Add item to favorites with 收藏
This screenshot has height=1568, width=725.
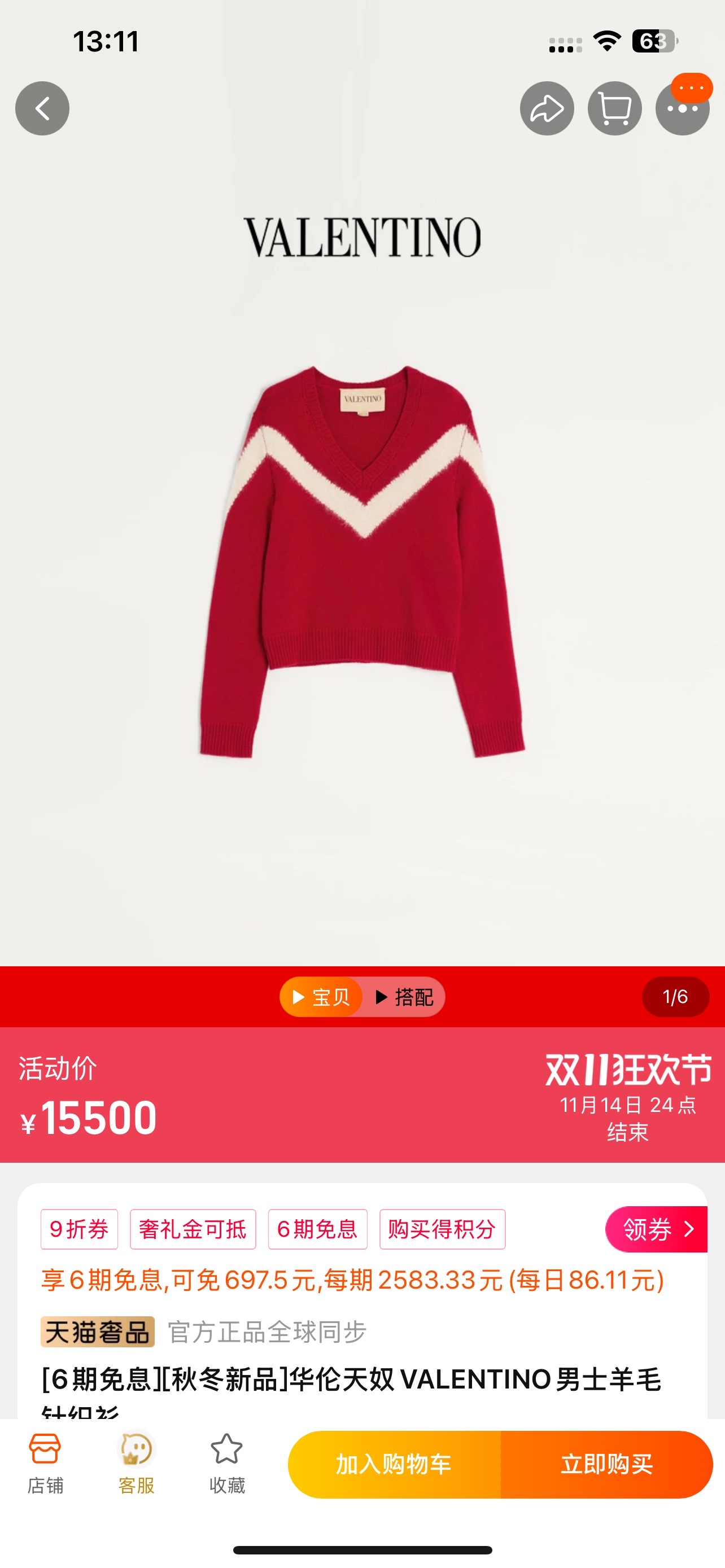pyautogui.click(x=227, y=1464)
